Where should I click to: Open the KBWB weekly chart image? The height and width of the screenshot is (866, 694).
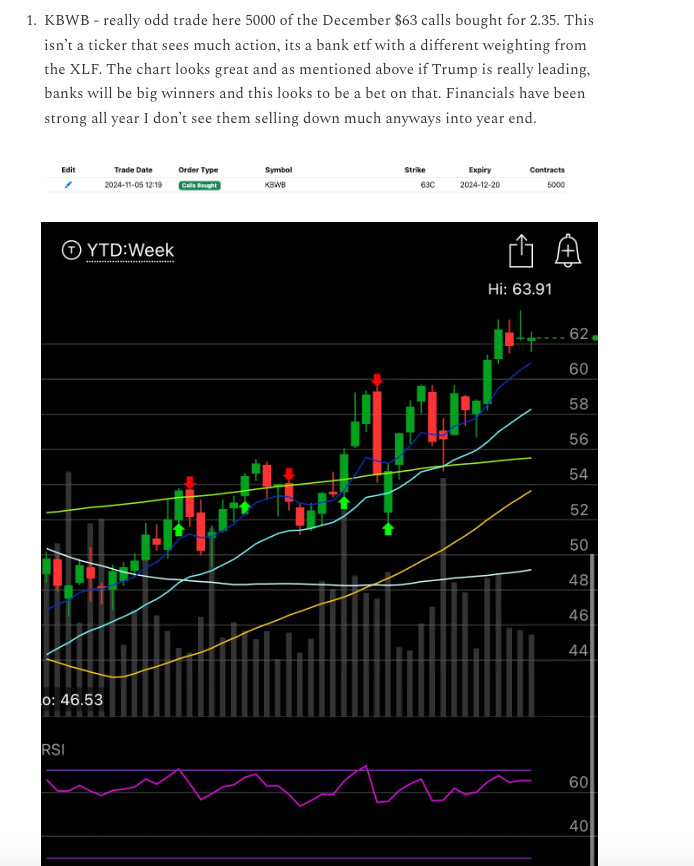(x=319, y=540)
